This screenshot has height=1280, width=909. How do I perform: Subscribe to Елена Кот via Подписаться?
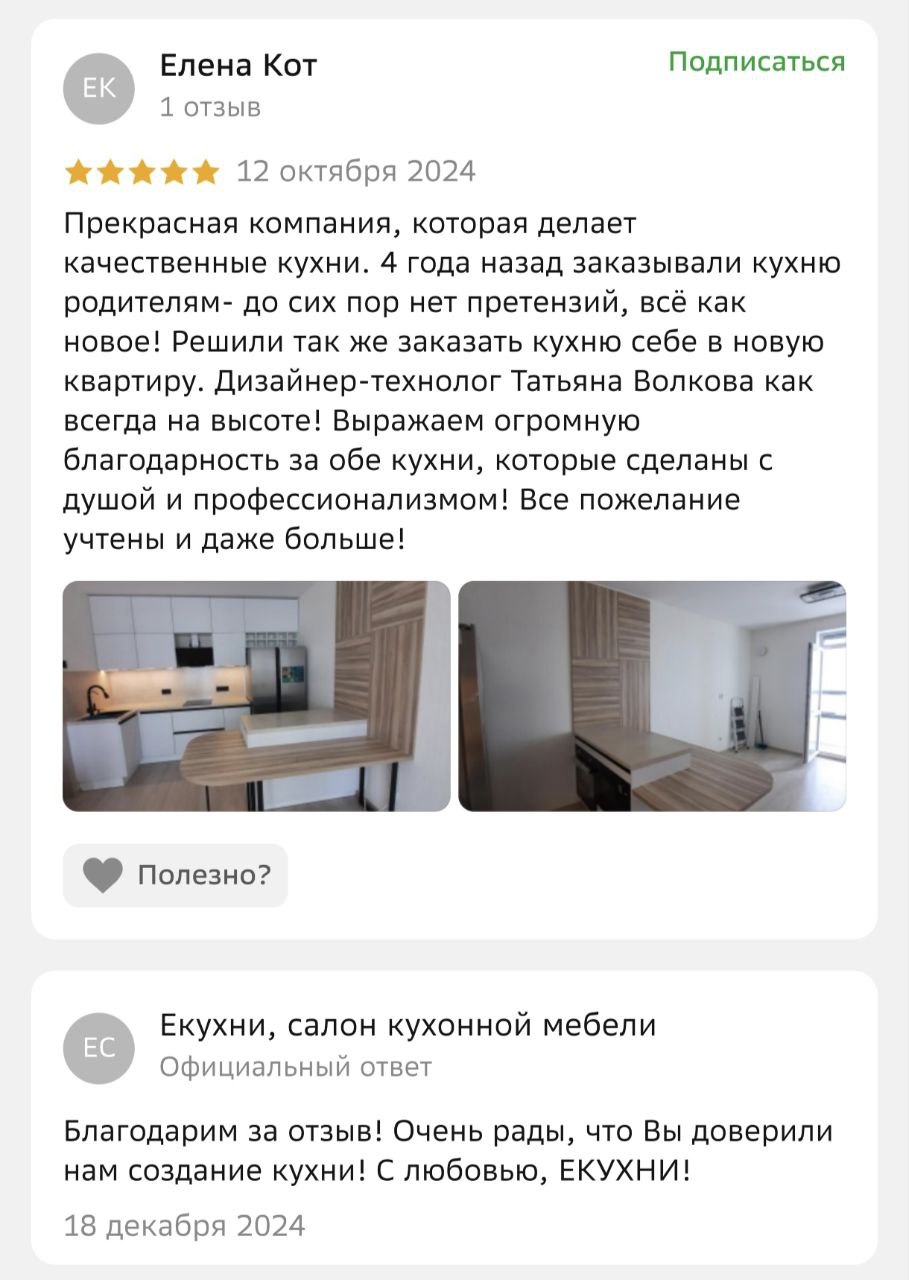tap(756, 62)
